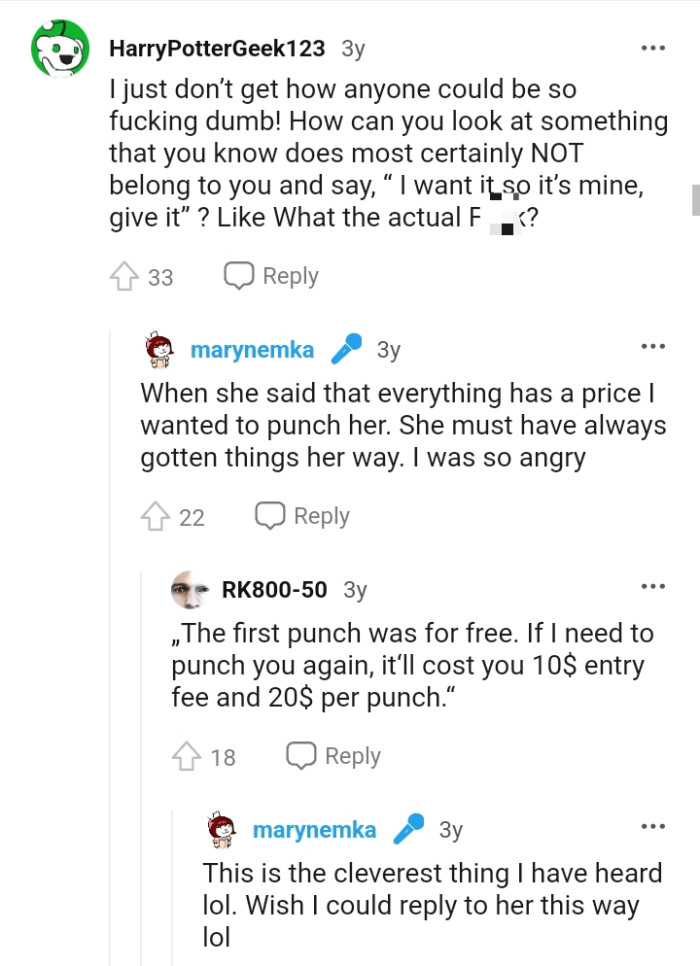This screenshot has width=700, height=966.
Task: Open marynemka's profile from cleverest thing comment
Action: pos(314,830)
